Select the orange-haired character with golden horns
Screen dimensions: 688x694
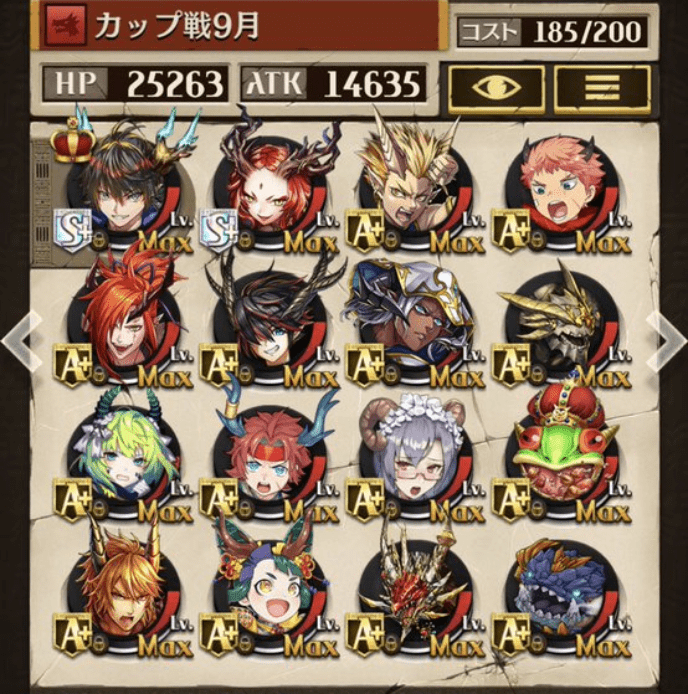point(125,588)
